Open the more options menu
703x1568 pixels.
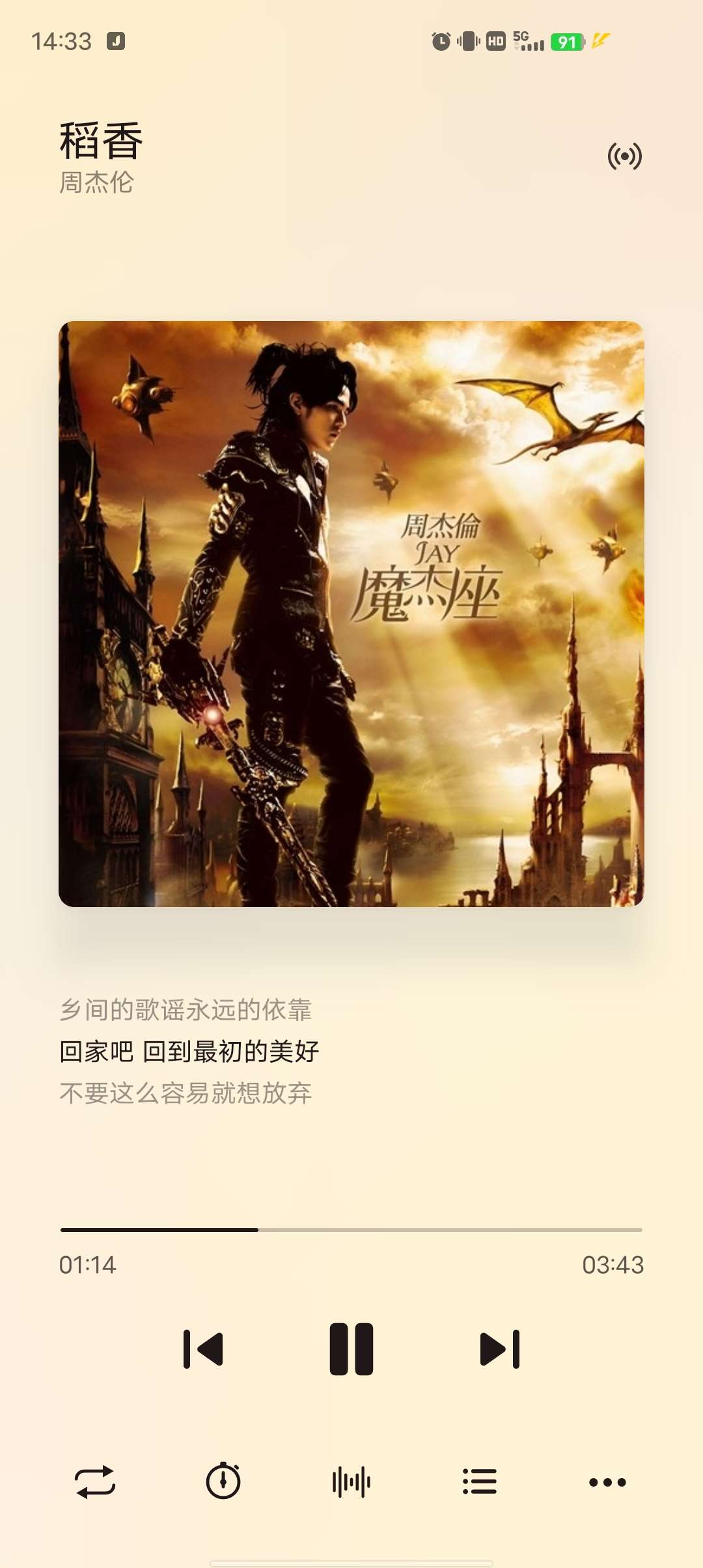(607, 1482)
